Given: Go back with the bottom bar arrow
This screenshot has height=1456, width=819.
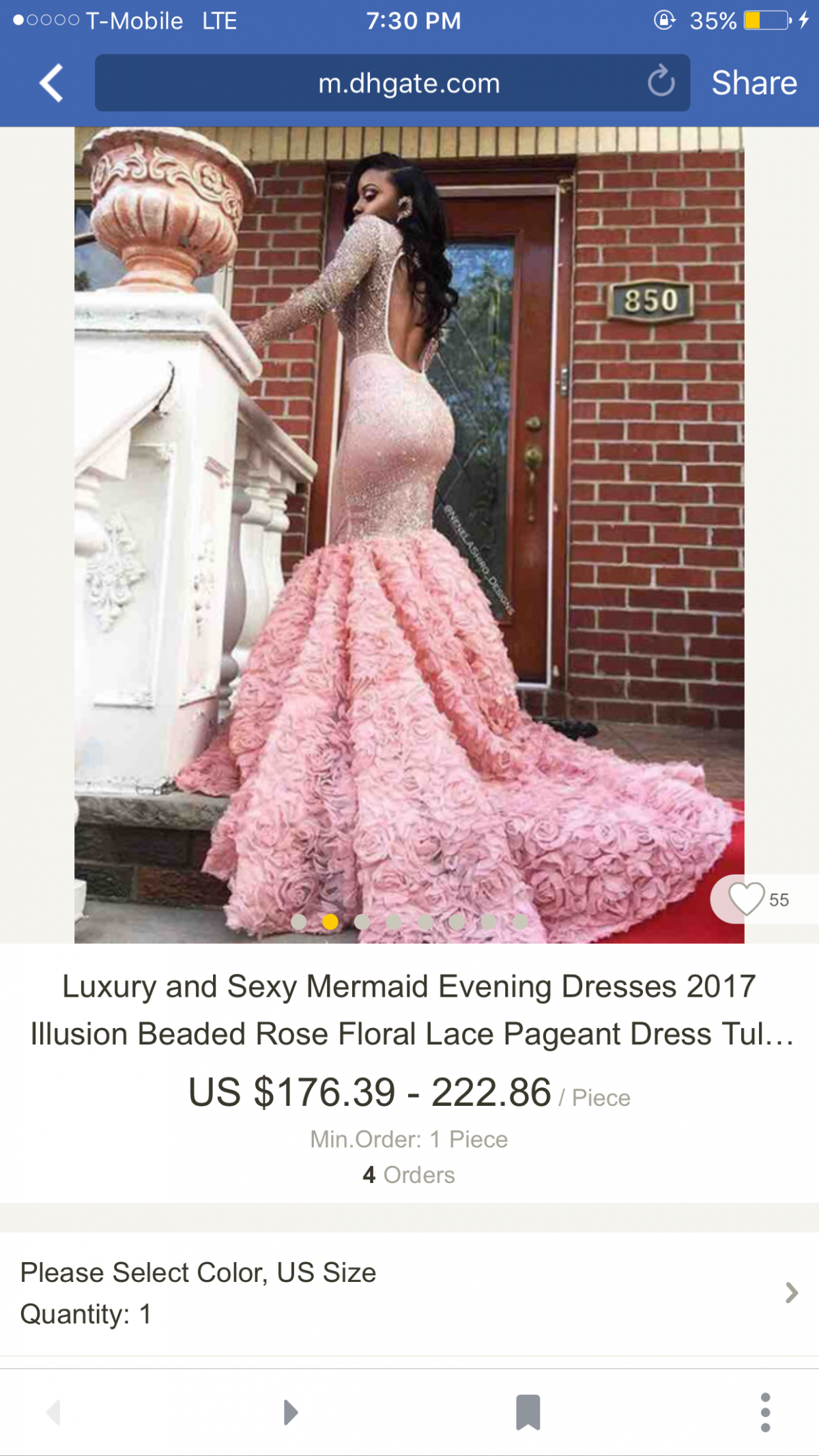Looking at the screenshot, I should click(53, 1412).
